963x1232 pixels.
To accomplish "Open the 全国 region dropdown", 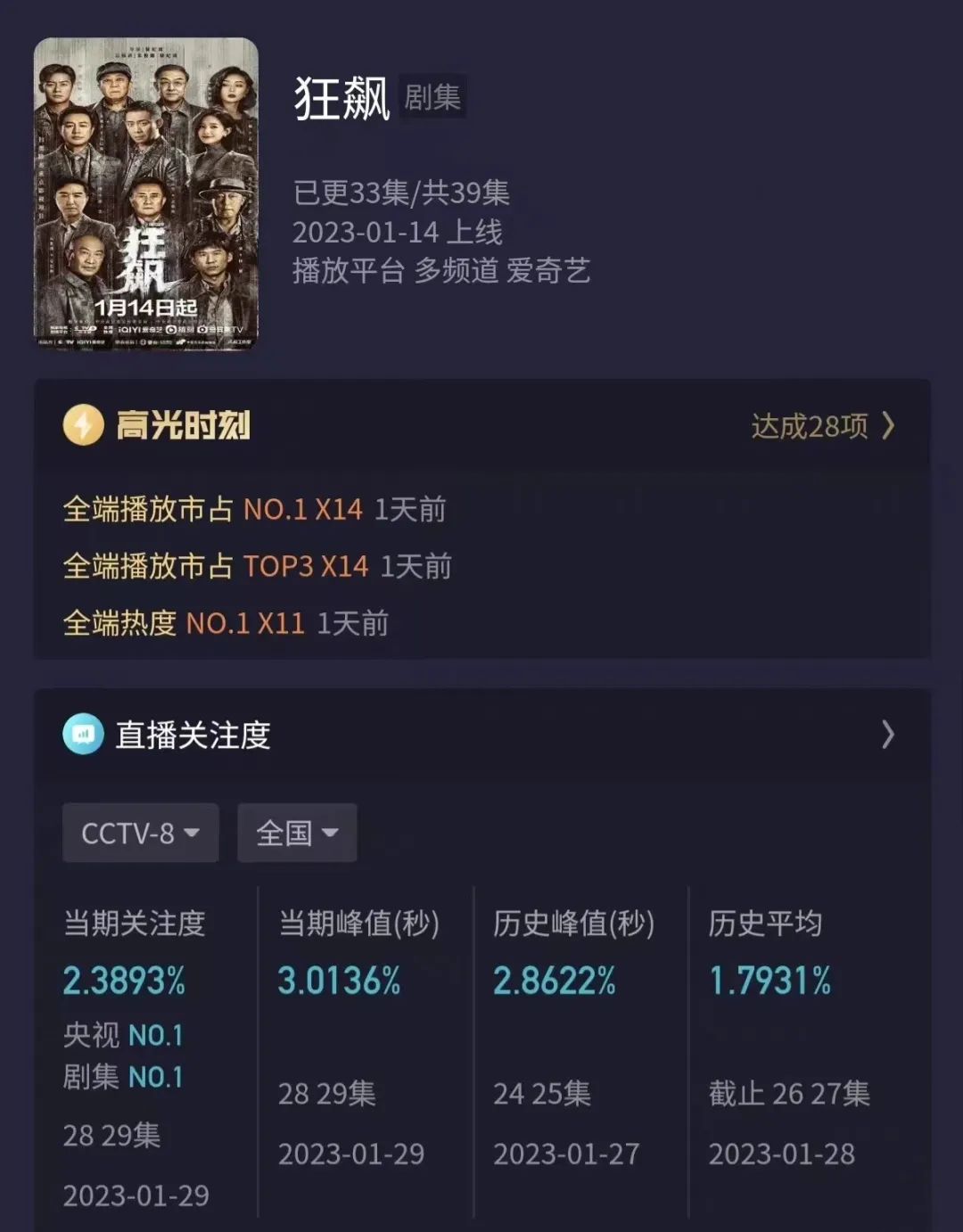I will point(297,833).
